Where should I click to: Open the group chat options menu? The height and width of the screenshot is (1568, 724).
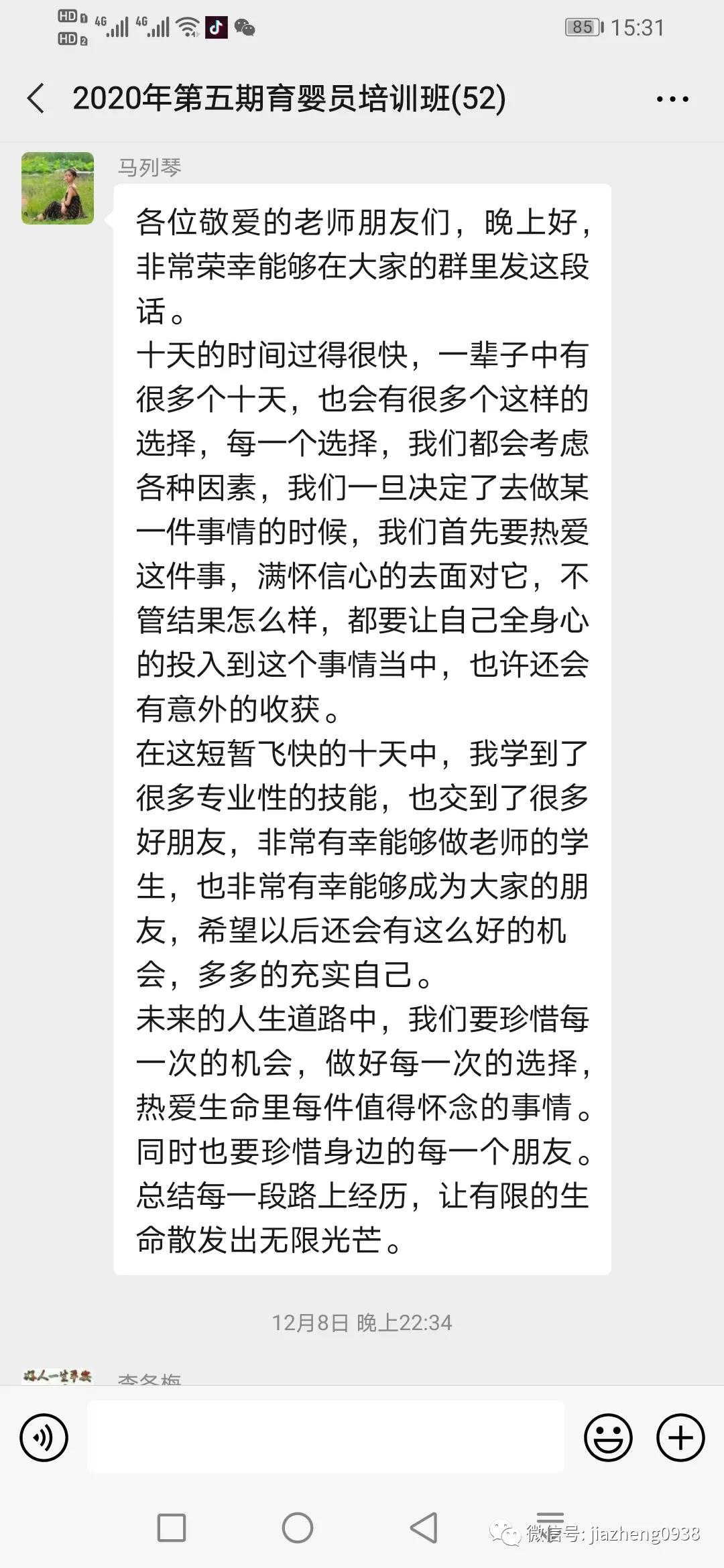click(672, 99)
